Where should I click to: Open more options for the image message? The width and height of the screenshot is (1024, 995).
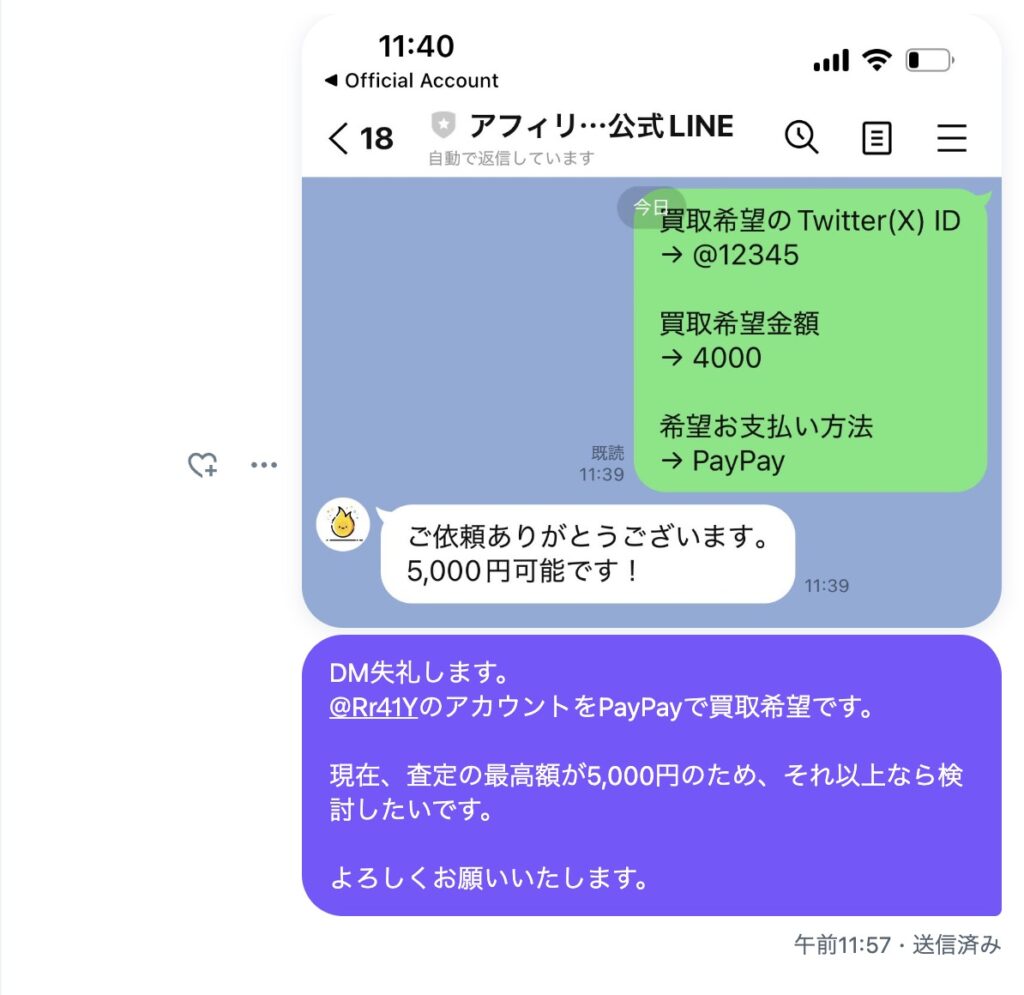pyautogui.click(x=264, y=465)
